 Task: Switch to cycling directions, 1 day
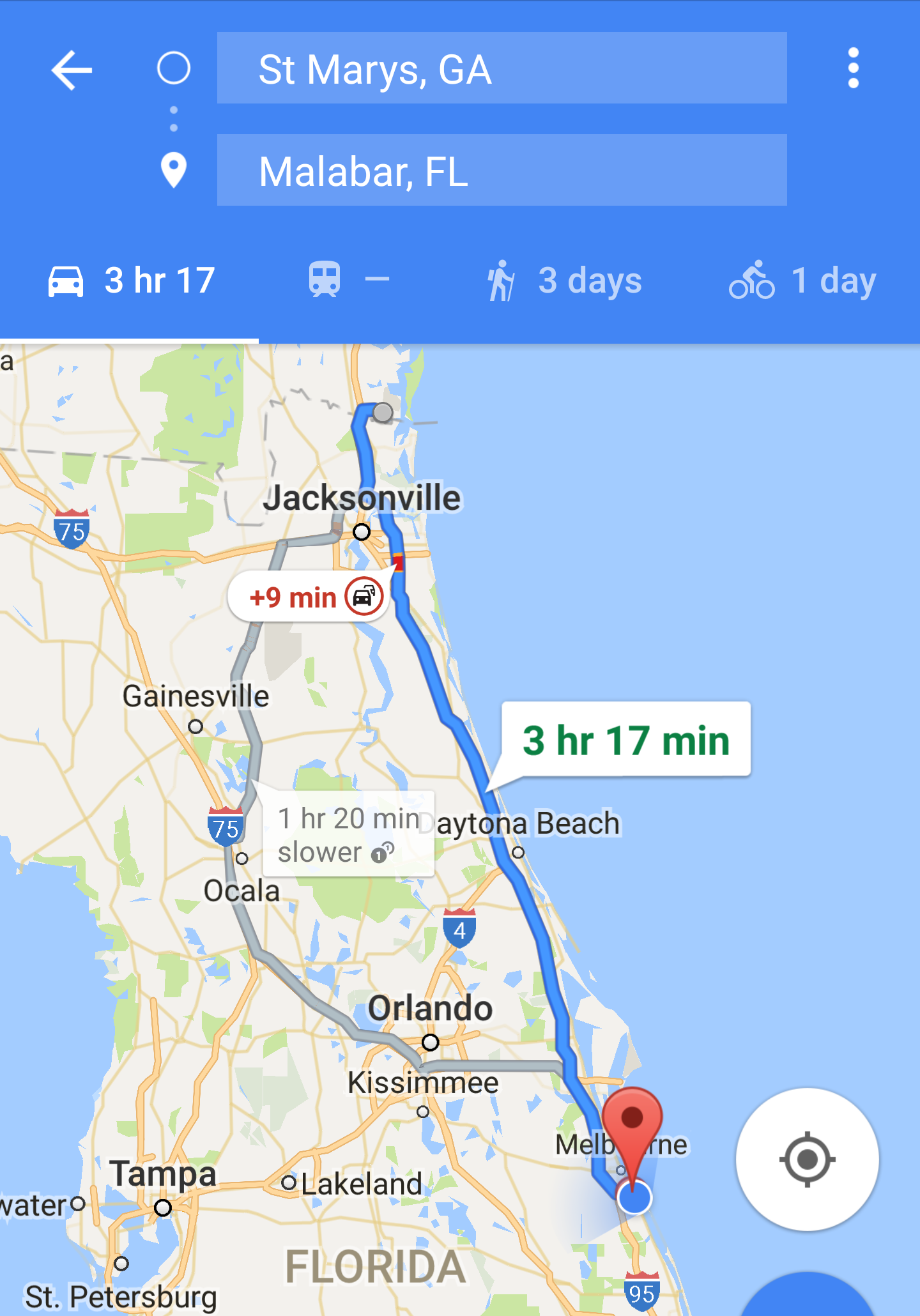coord(802,280)
